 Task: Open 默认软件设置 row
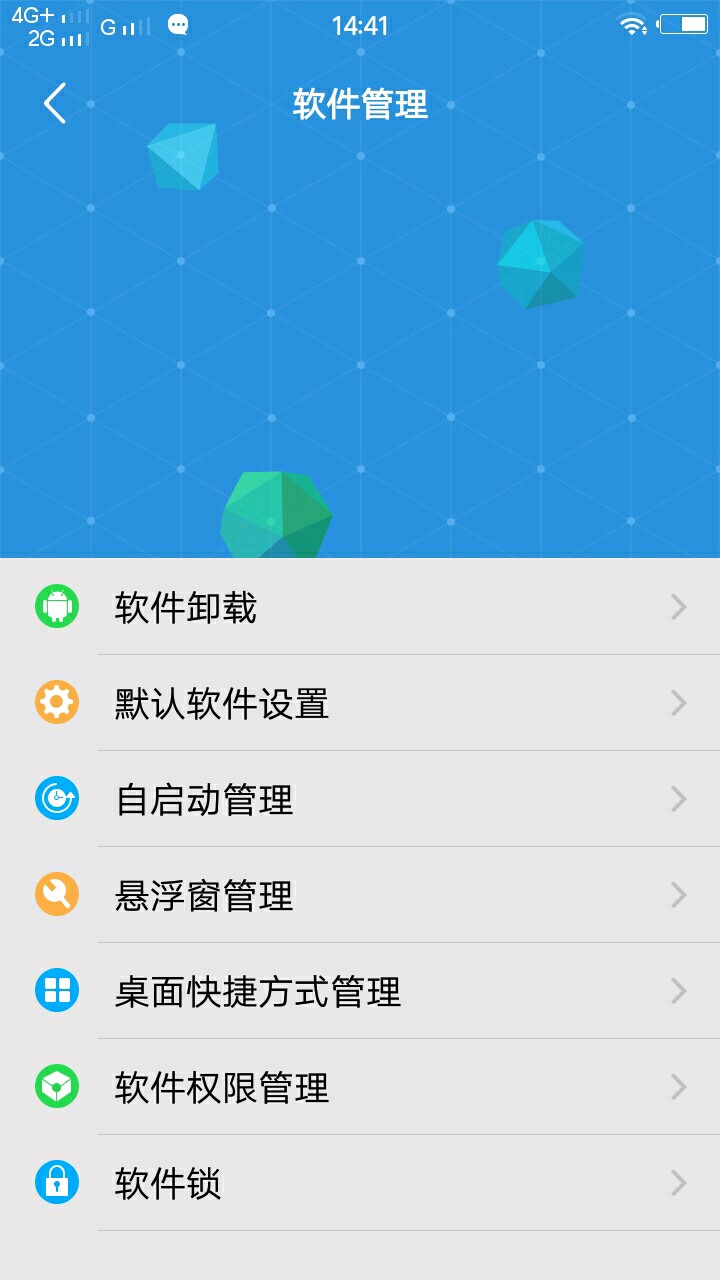(360, 703)
